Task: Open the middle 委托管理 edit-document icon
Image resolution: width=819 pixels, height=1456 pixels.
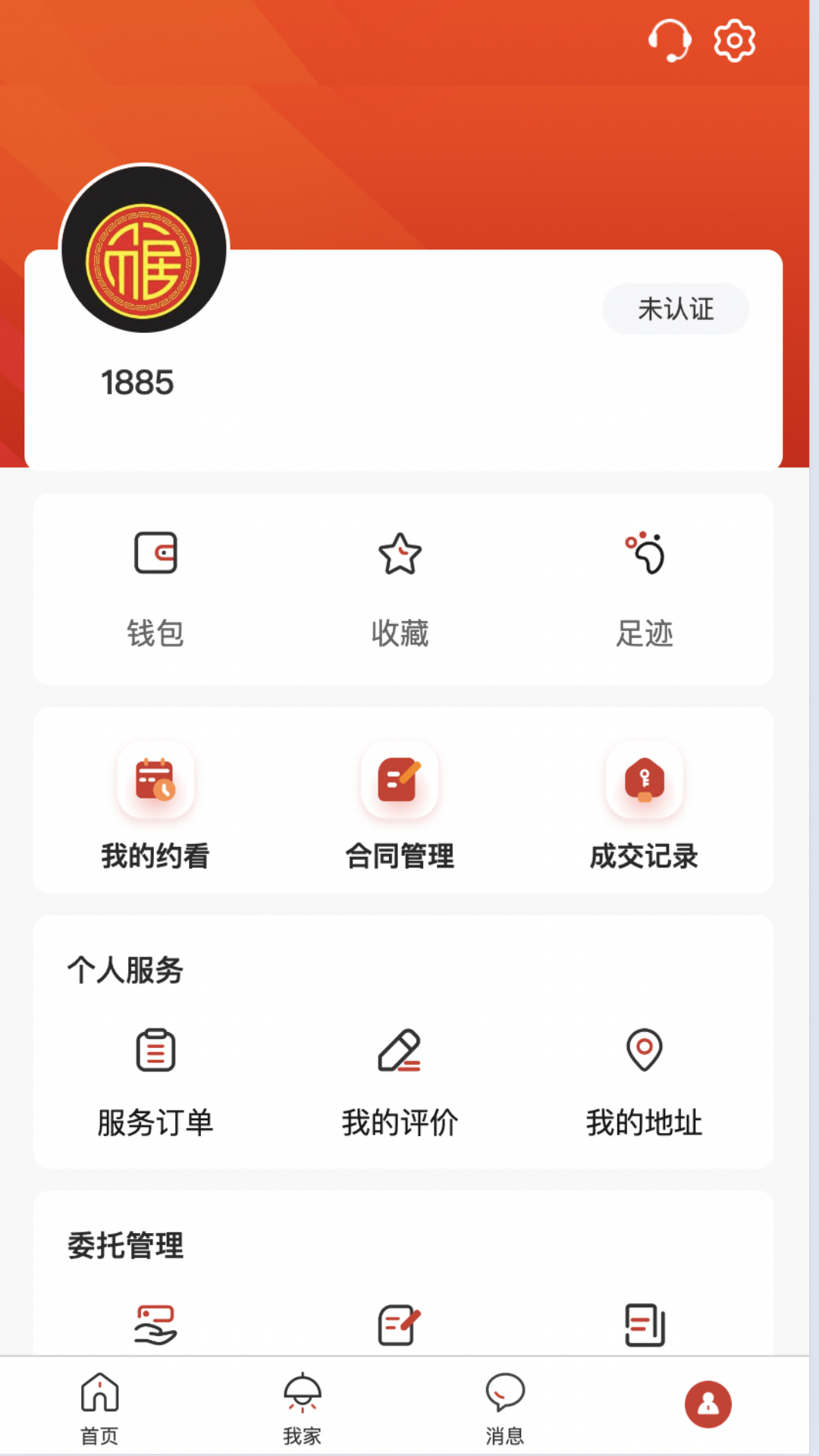Action: [400, 1323]
